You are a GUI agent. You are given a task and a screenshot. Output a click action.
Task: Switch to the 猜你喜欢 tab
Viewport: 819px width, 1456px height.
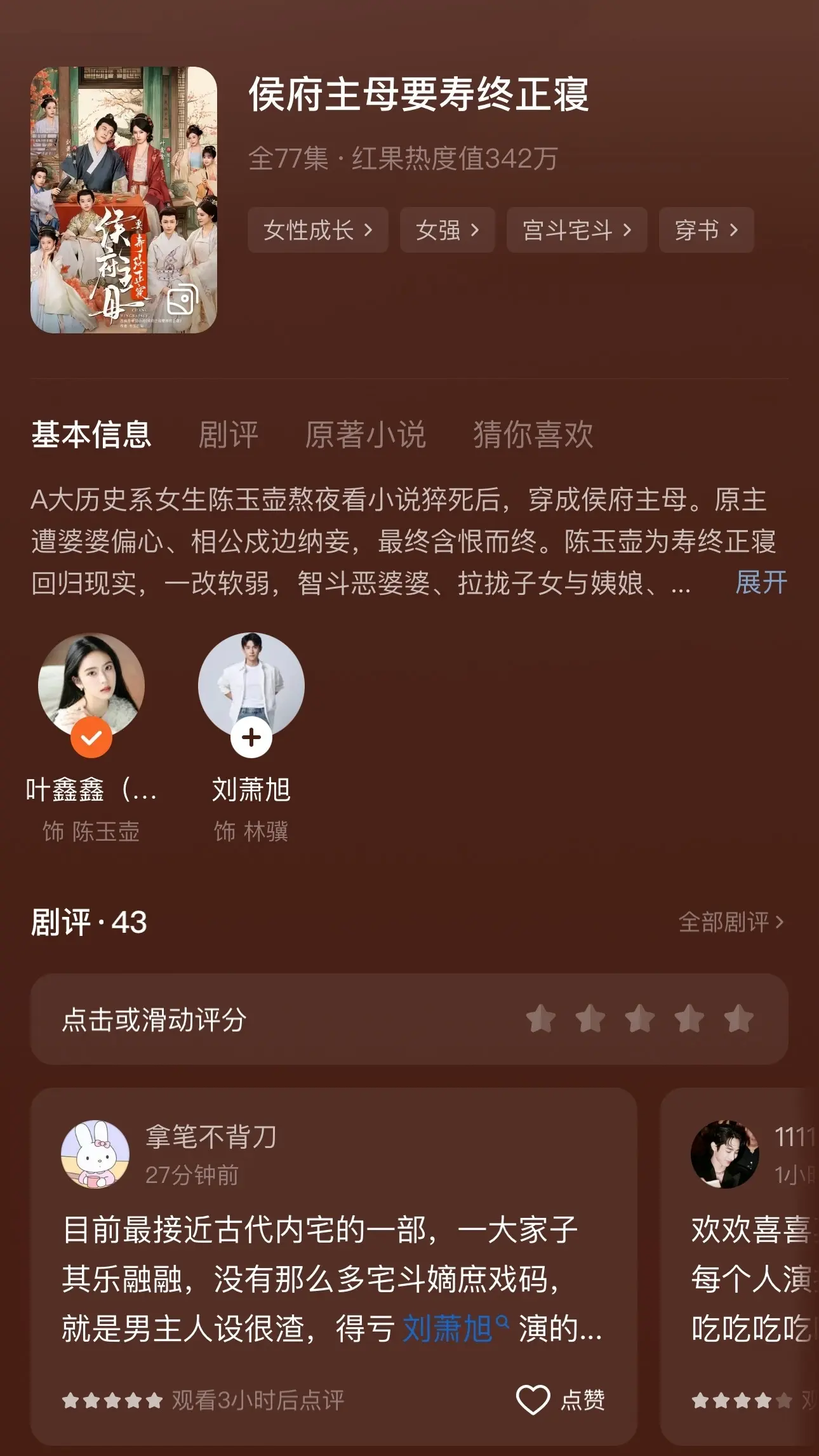click(533, 435)
